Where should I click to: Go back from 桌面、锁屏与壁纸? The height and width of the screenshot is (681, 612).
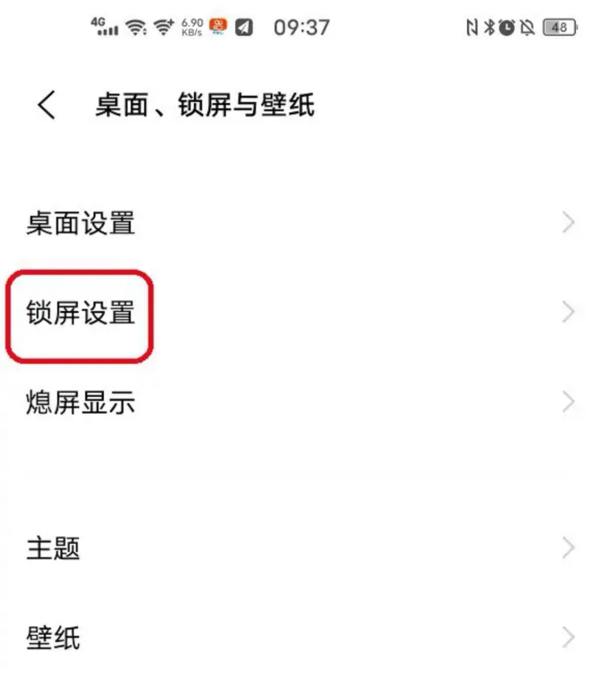coord(46,105)
